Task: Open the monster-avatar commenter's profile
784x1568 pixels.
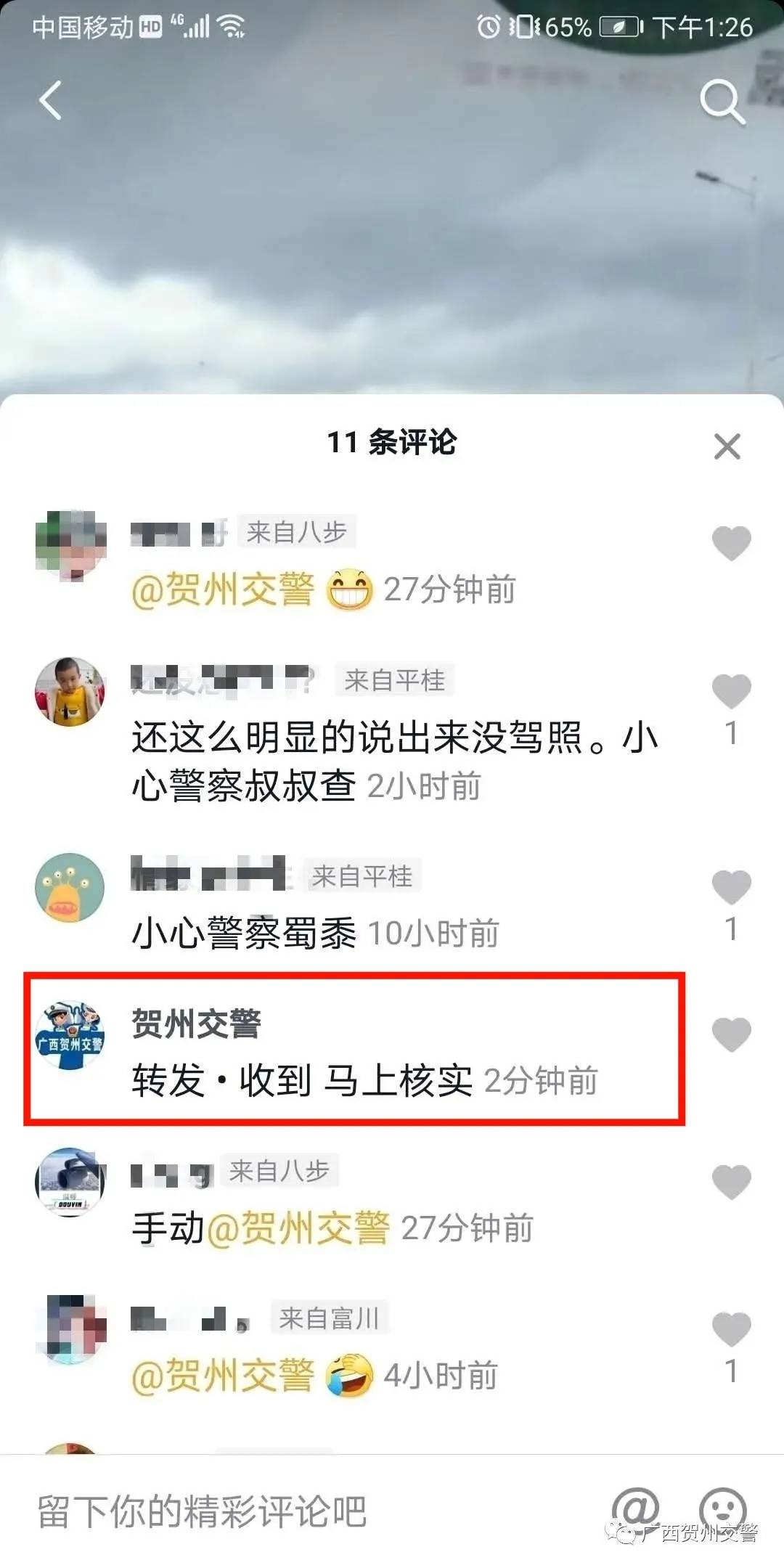Action: pyautogui.click(x=70, y=887)
